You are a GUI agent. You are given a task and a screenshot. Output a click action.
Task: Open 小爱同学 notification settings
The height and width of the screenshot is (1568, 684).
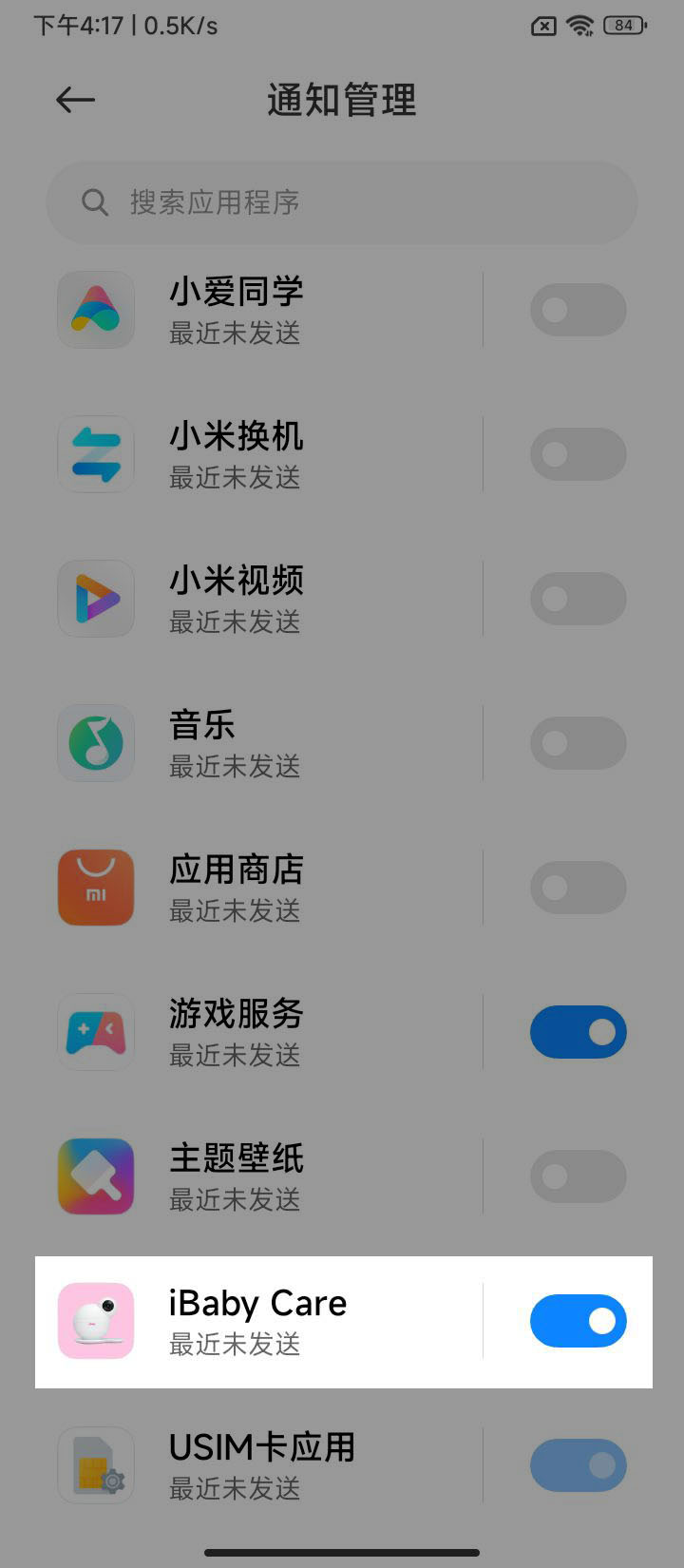pos(266,310)
